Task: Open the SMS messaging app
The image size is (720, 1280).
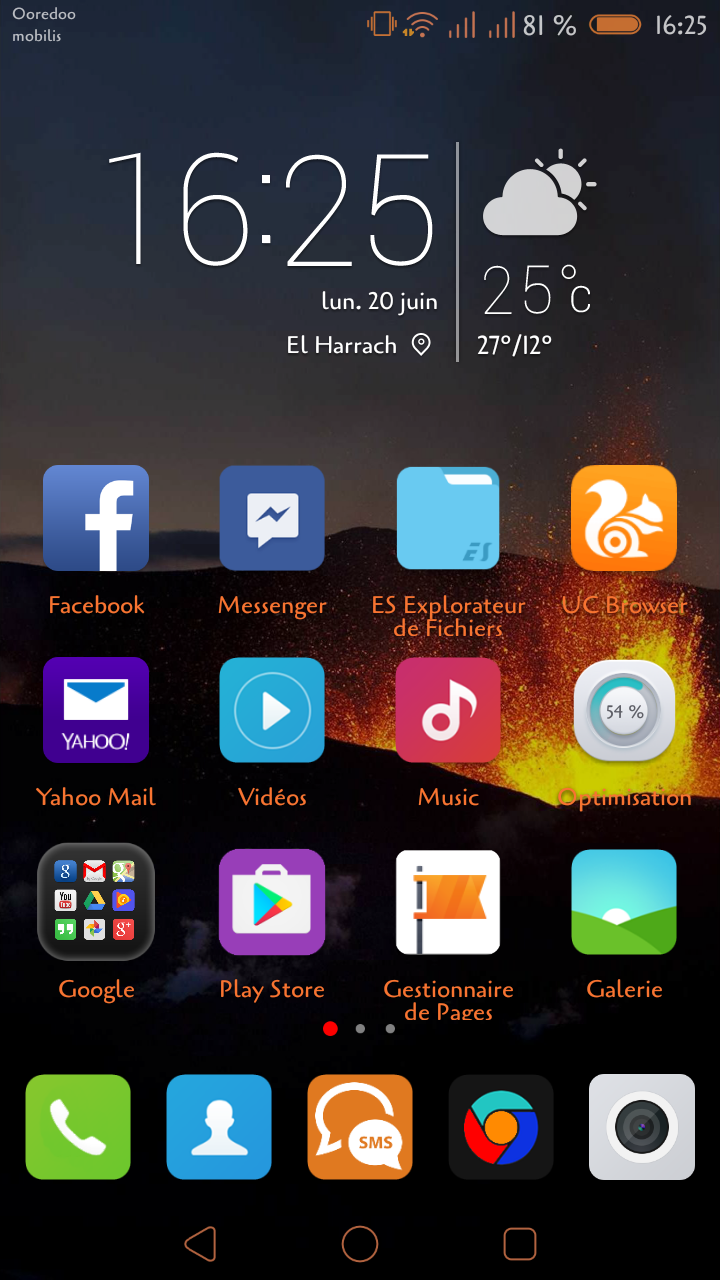Action: tap(360, 1127)
